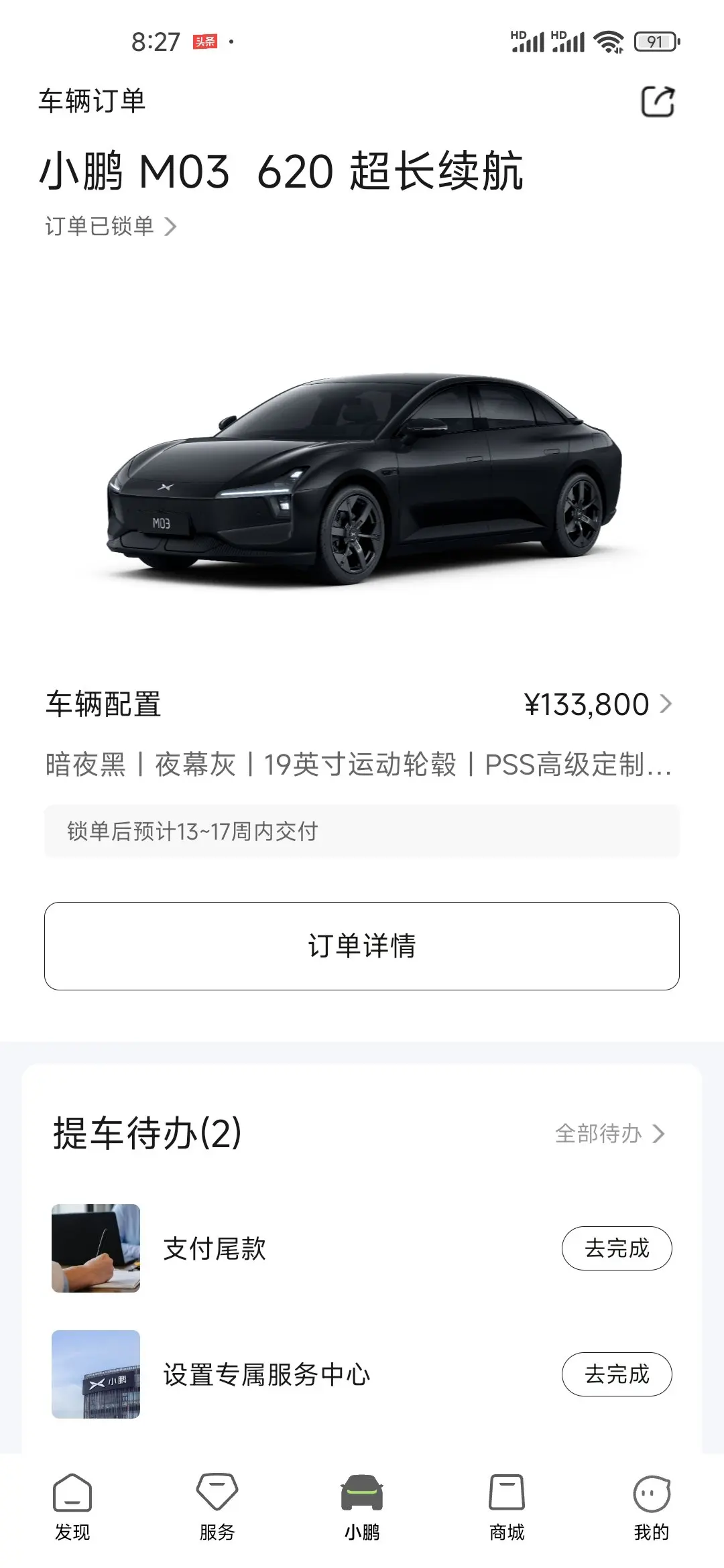Open 订单详情 order details

pyautogui.click(x=362, y=945)
